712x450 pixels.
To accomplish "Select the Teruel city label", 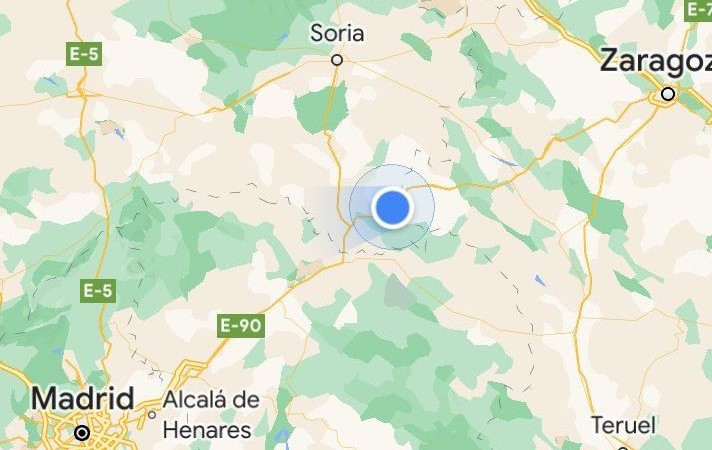I will (622, 426).
